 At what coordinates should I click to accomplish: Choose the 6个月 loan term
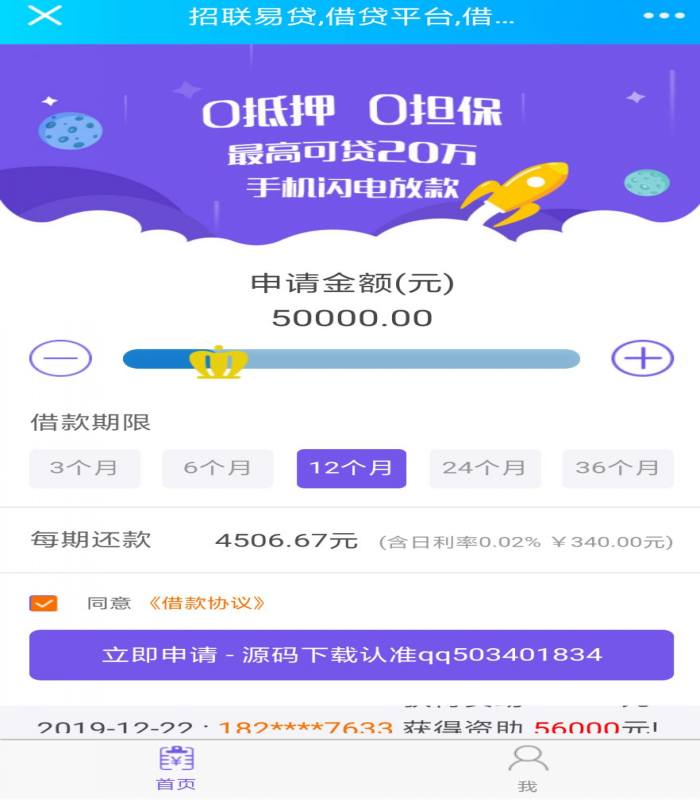pos(217,468)
